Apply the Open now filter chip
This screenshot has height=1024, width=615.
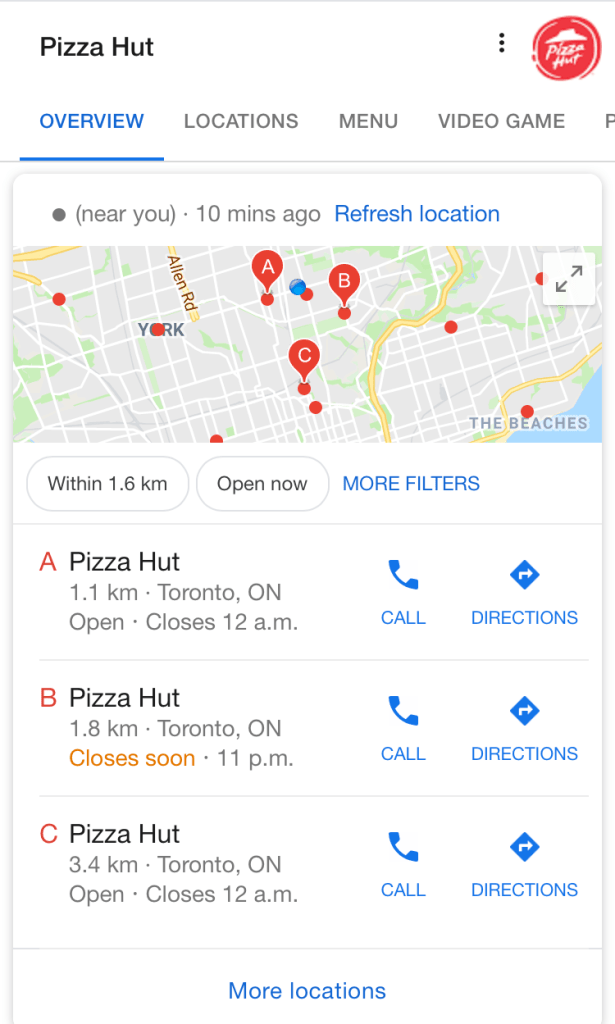point(262,484)
